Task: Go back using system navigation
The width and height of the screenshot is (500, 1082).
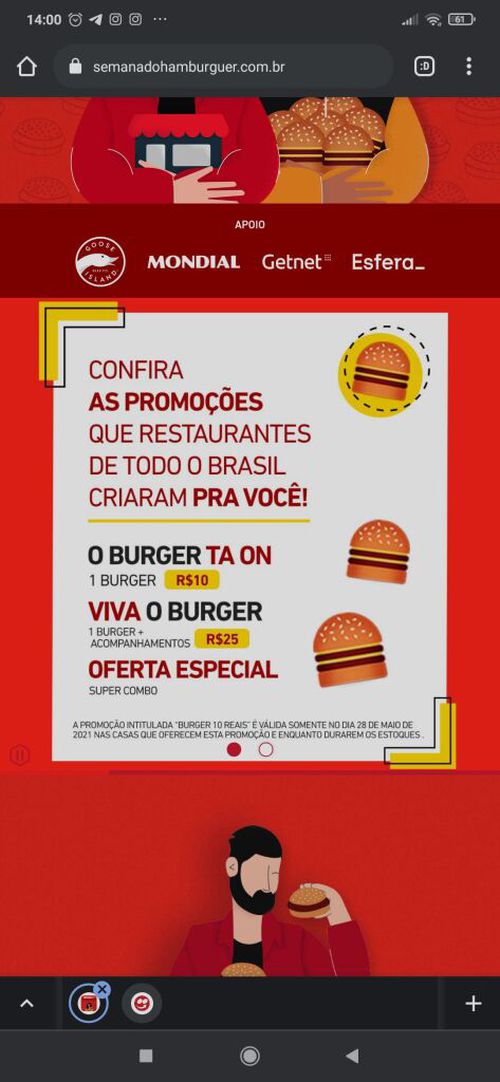Action: click(352, 1056)
